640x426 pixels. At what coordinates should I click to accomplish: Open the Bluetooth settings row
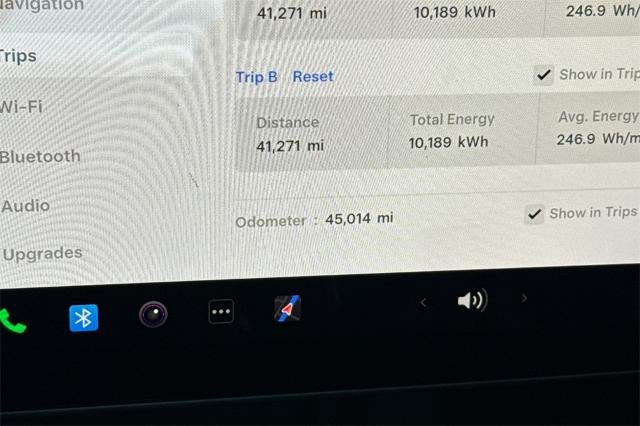pyautogui.click(x=40, y=156)
